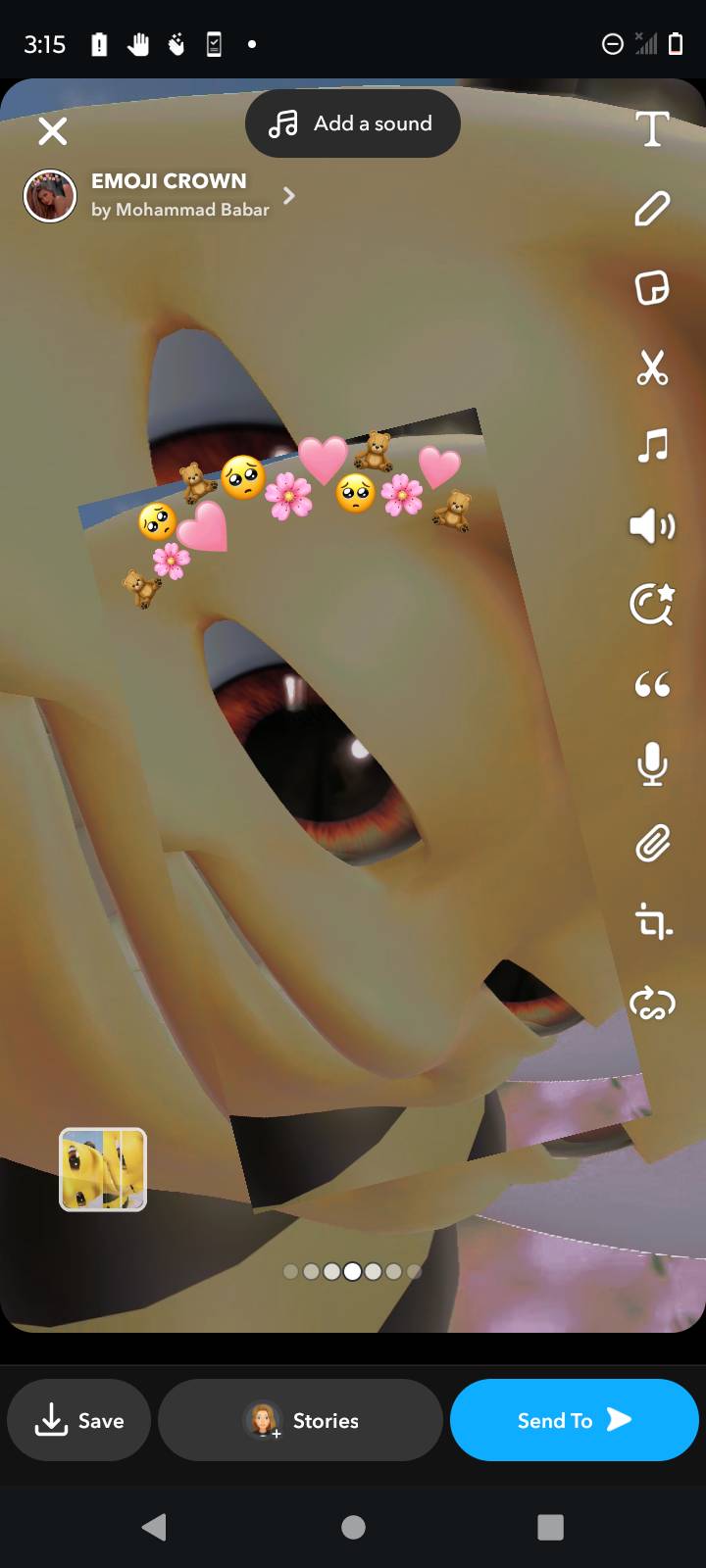Open the crop and rotate tool

(652, 922)
